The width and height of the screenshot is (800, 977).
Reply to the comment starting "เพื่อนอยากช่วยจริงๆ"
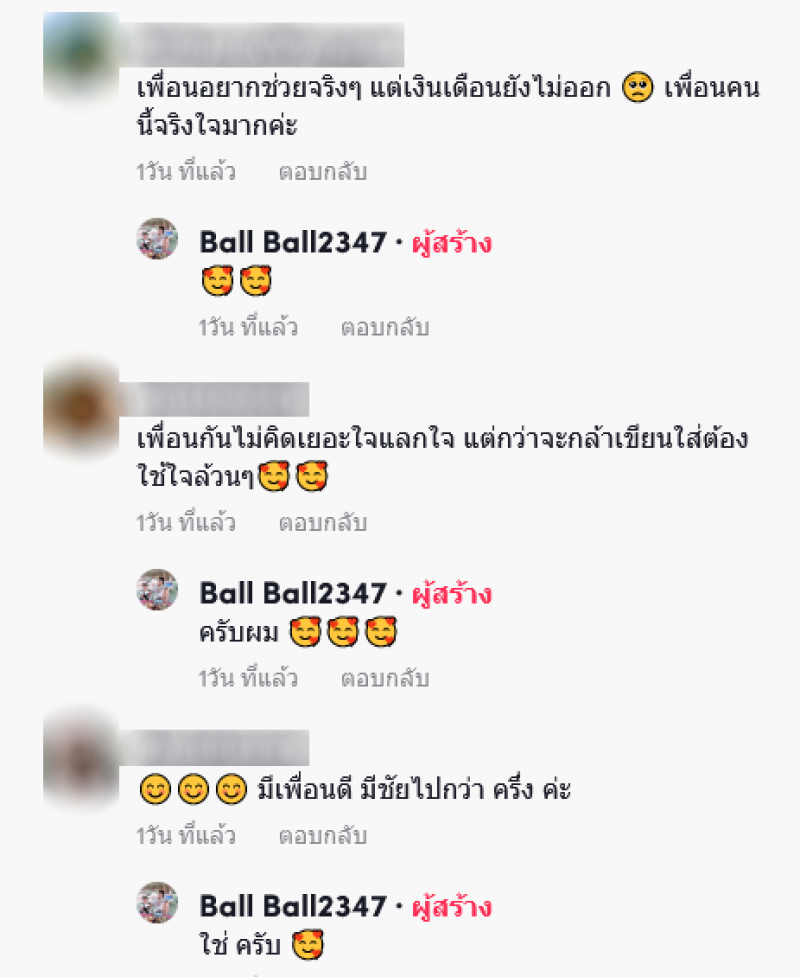322,172
